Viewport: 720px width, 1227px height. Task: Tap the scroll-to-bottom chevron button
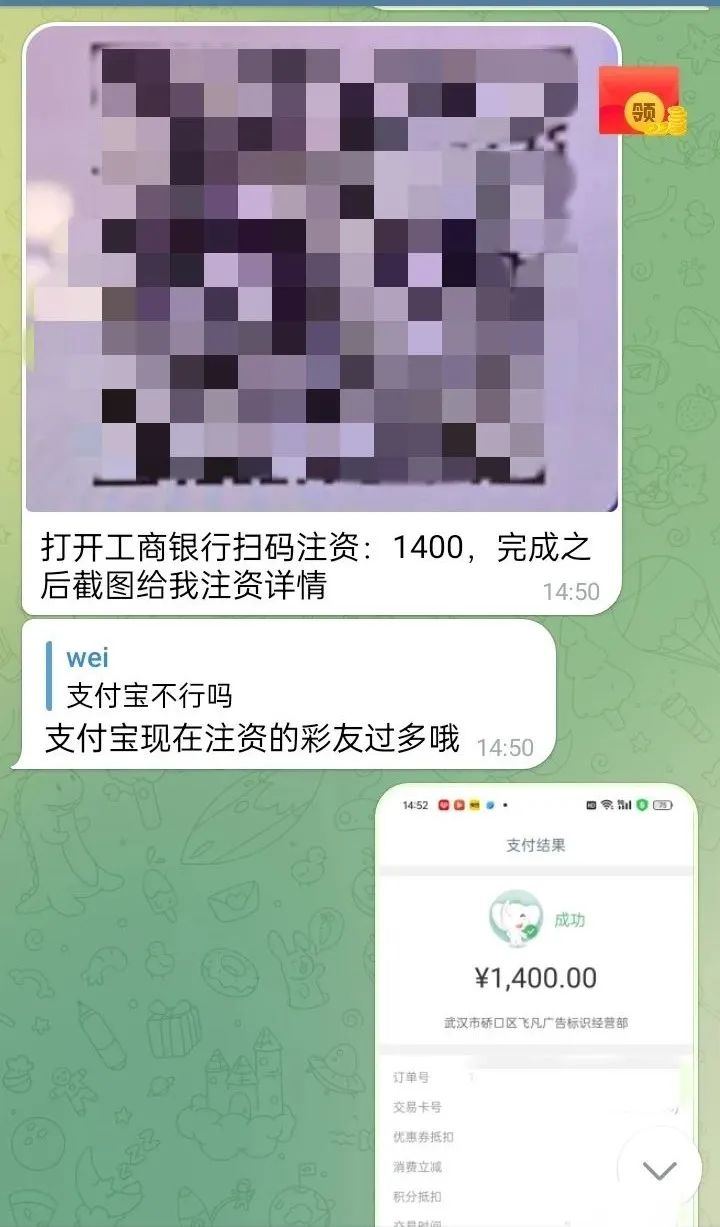659,1170
